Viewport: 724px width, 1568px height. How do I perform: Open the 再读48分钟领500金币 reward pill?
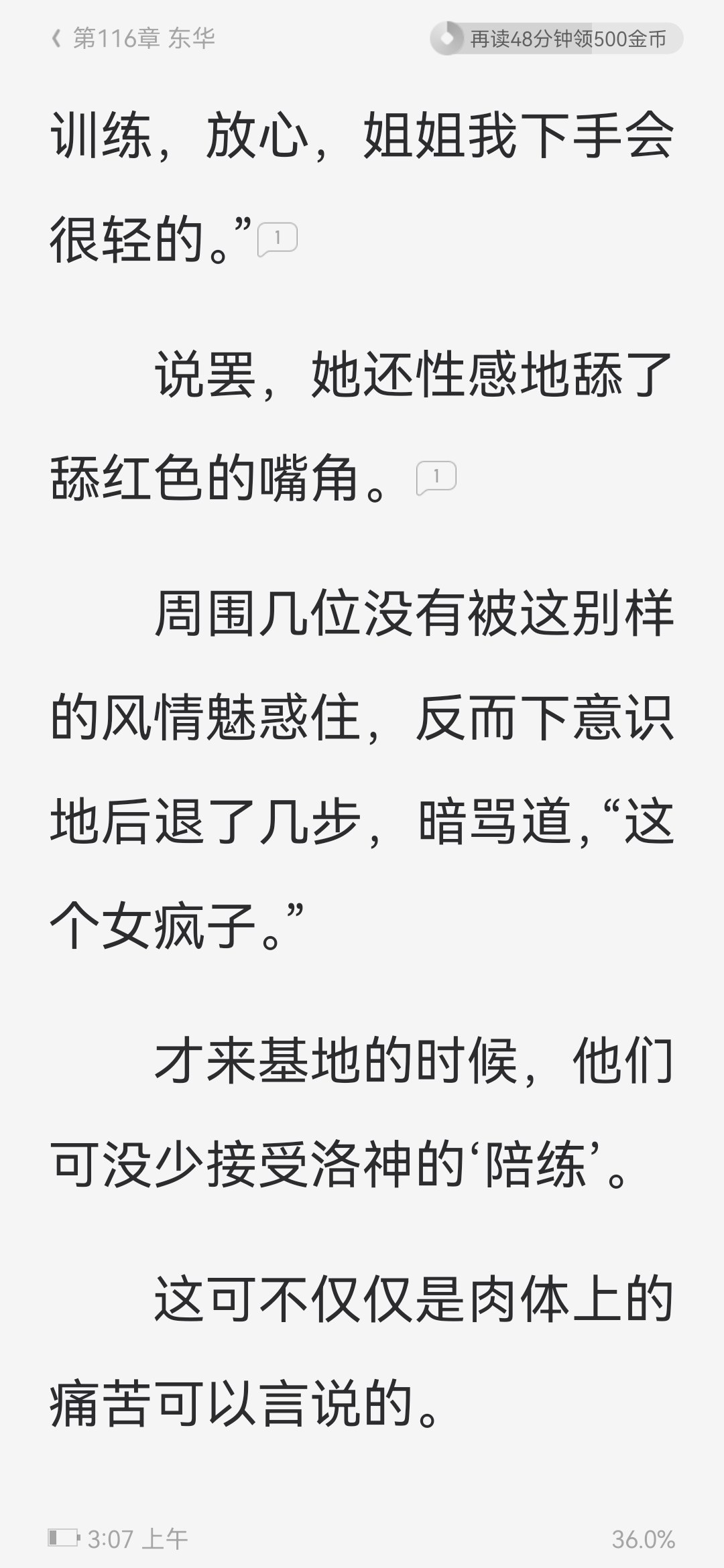(x=556, y=39)
